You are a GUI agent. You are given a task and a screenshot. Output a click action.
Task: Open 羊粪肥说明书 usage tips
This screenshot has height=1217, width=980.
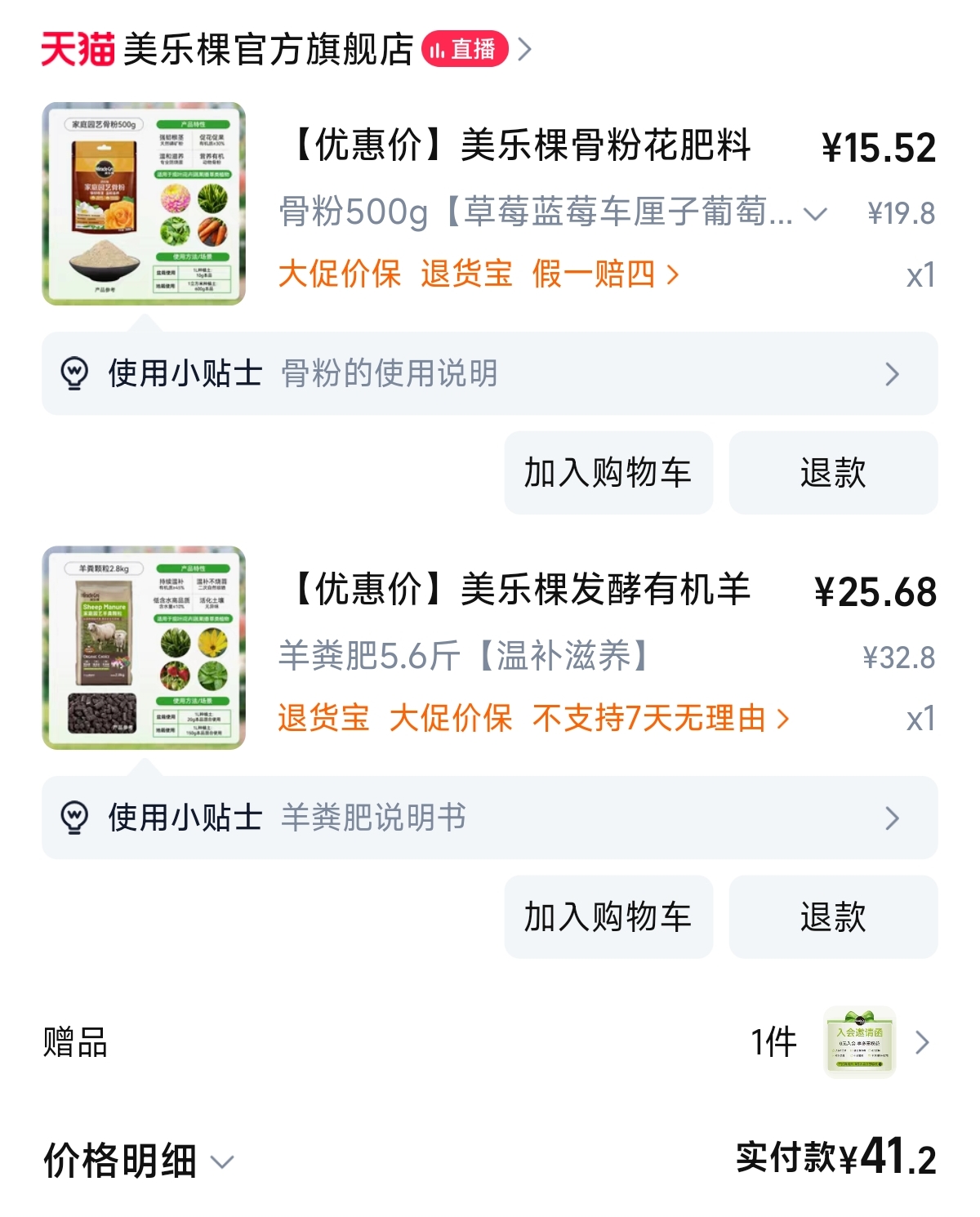(490, 818)
